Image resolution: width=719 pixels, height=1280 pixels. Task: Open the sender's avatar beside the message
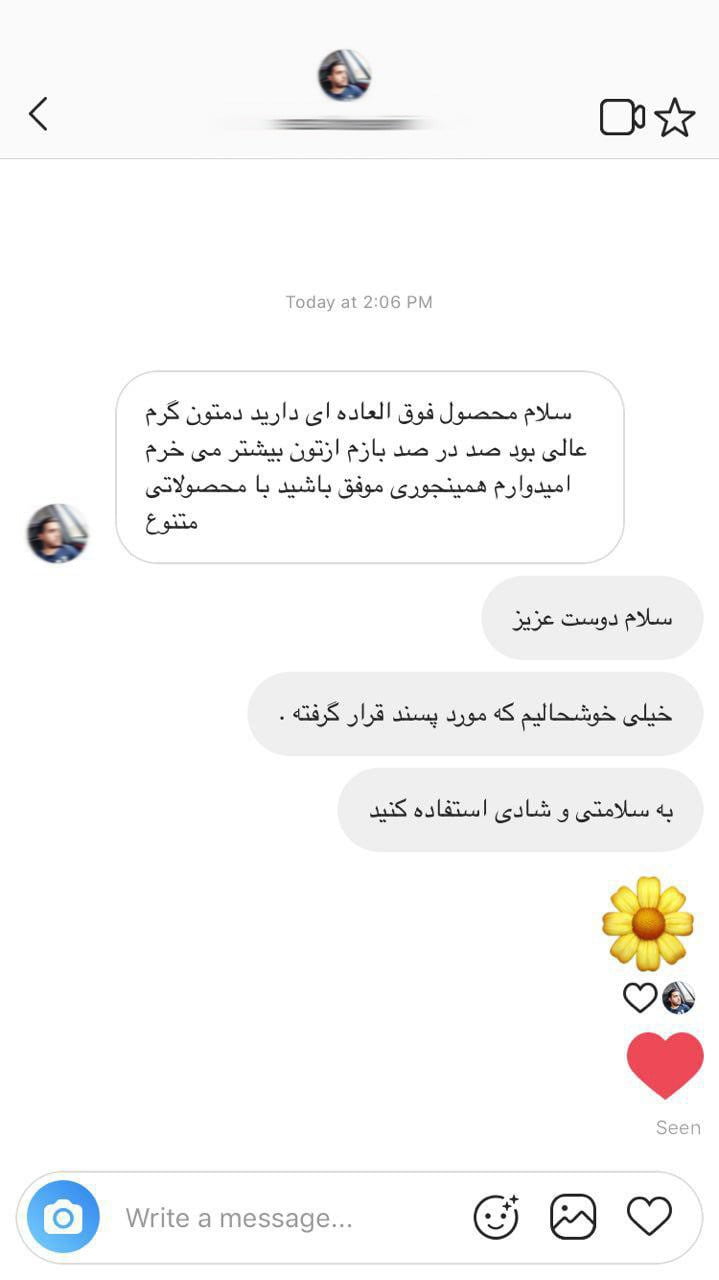click(57, 534)
